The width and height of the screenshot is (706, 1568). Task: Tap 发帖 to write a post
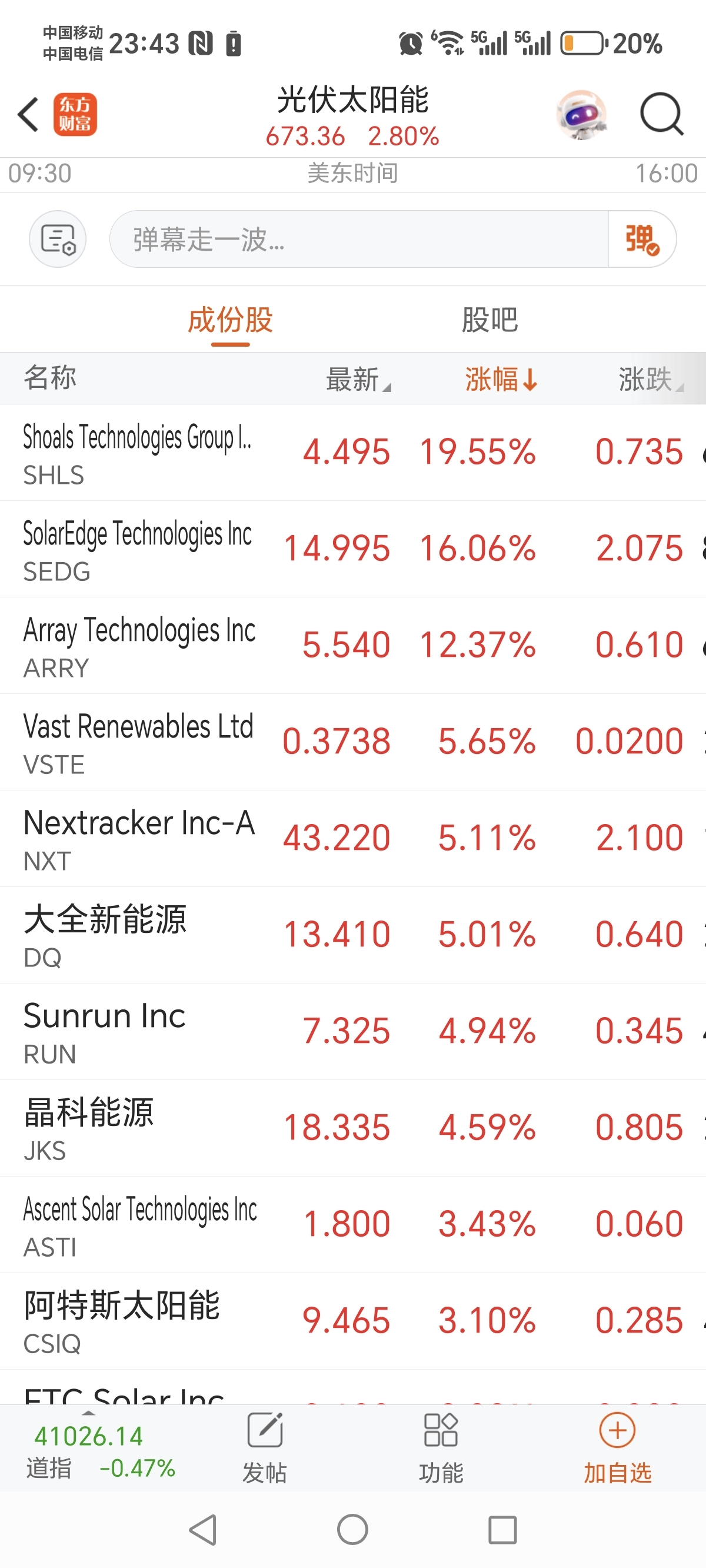click(265, 1447)
